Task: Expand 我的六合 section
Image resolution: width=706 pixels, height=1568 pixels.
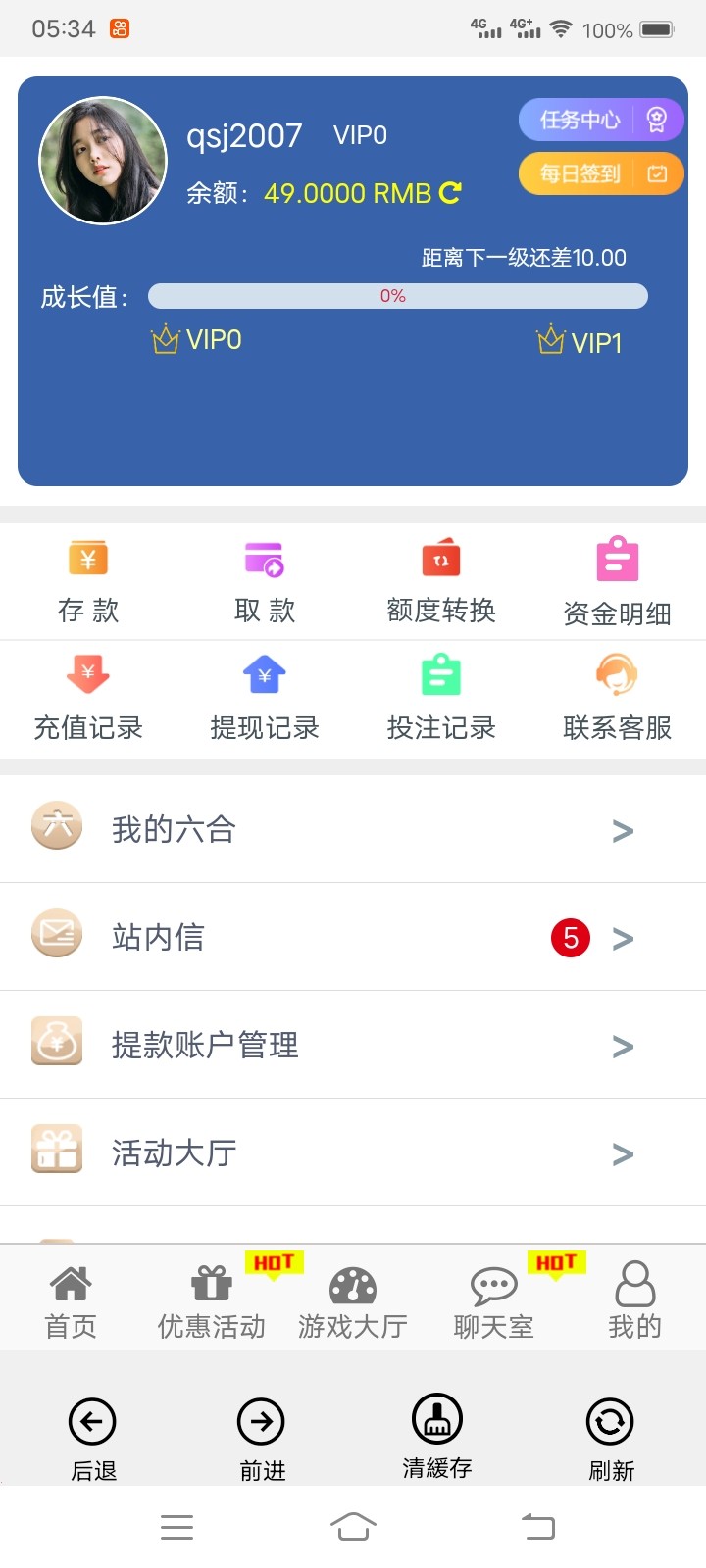Action: pos(353,828)
